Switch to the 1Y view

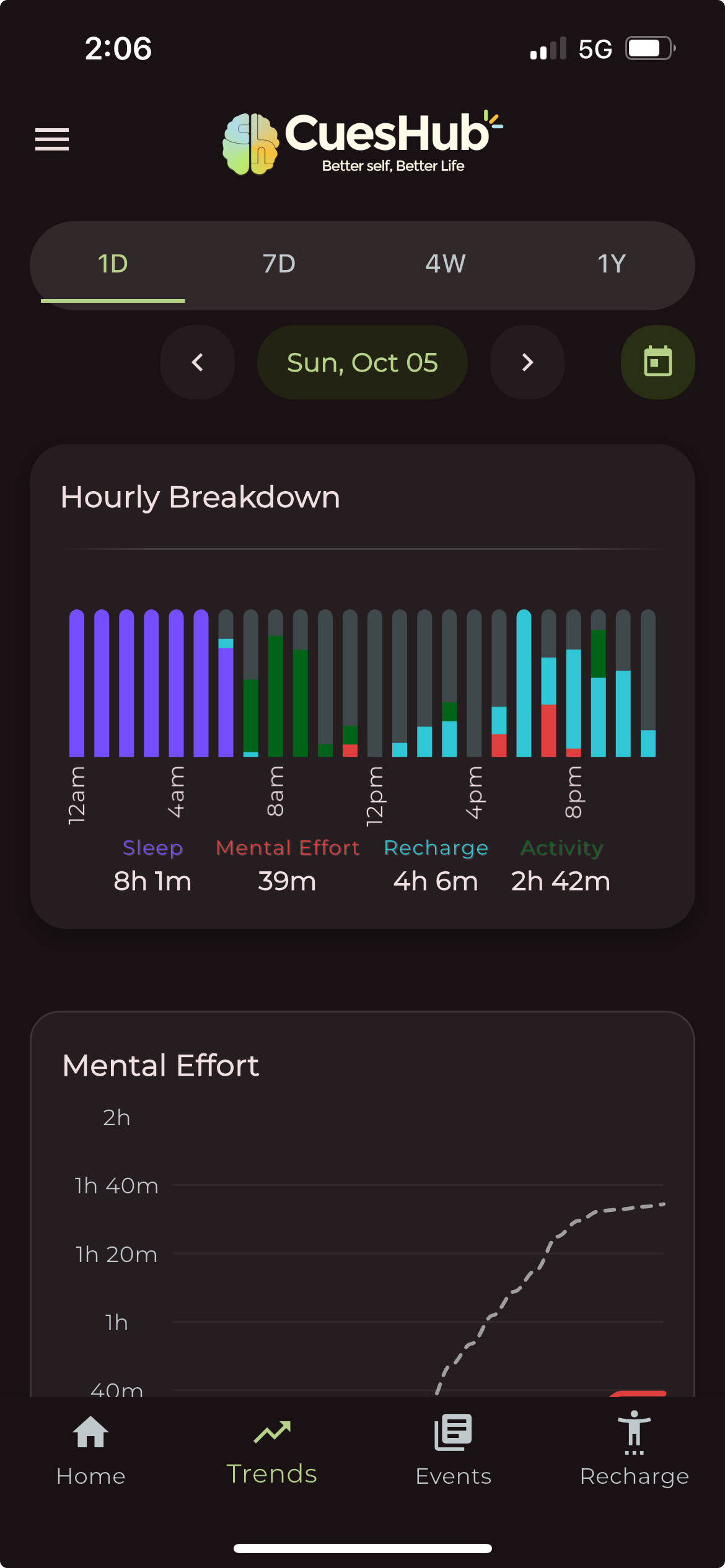coord(611,264)
